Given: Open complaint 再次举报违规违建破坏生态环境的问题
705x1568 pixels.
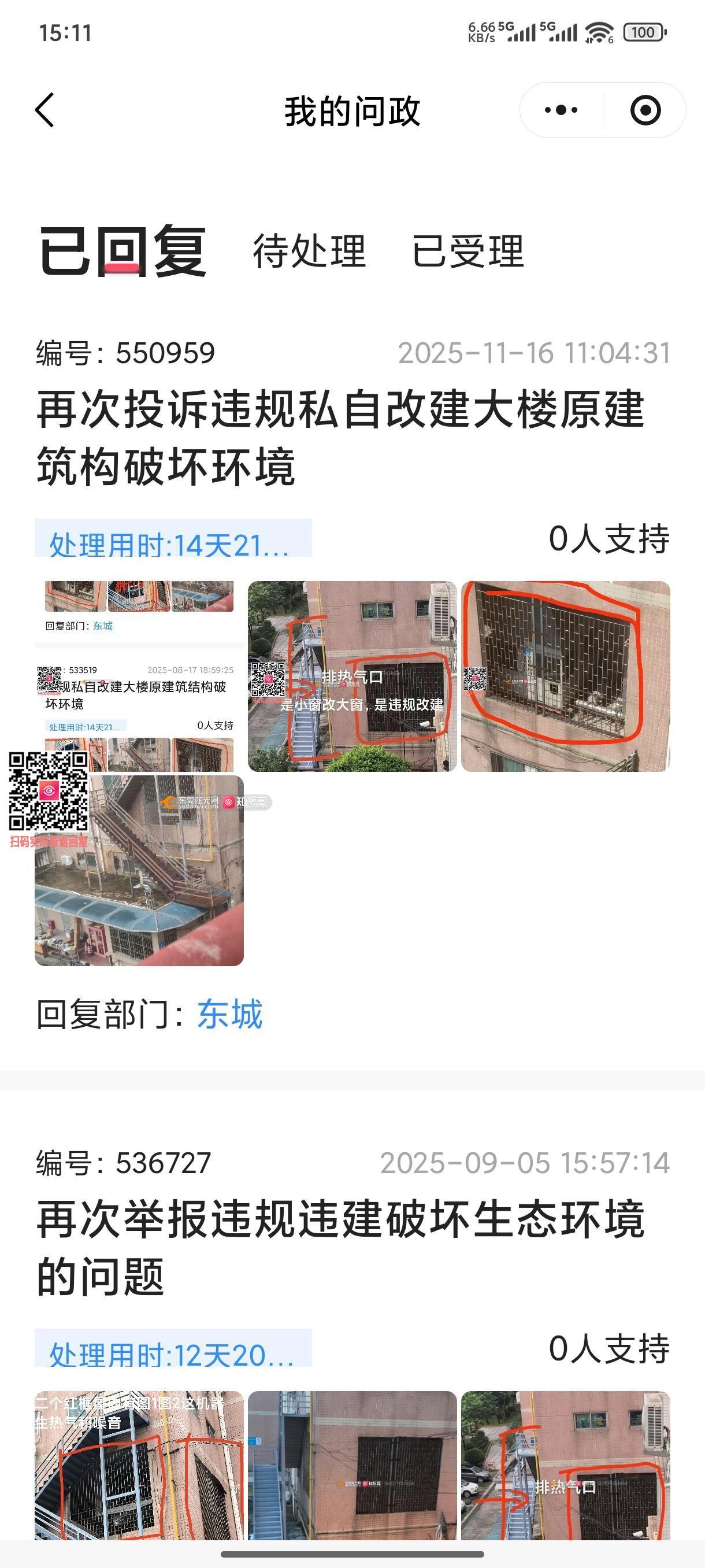Looking at the screenshot, I should (339, 1248).
